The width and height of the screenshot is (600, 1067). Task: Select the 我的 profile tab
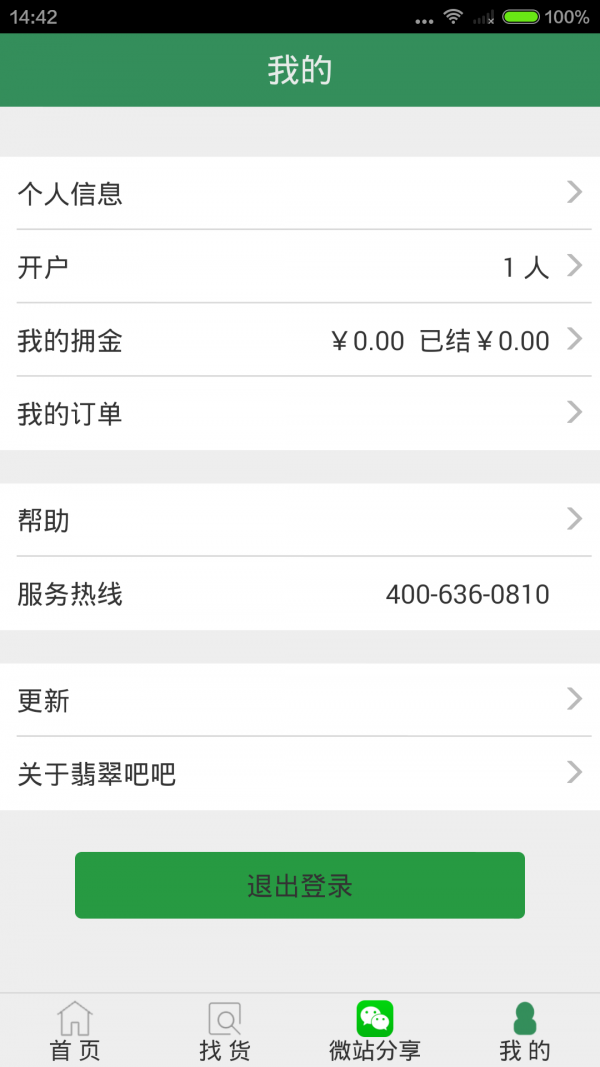coord(525,1031)
